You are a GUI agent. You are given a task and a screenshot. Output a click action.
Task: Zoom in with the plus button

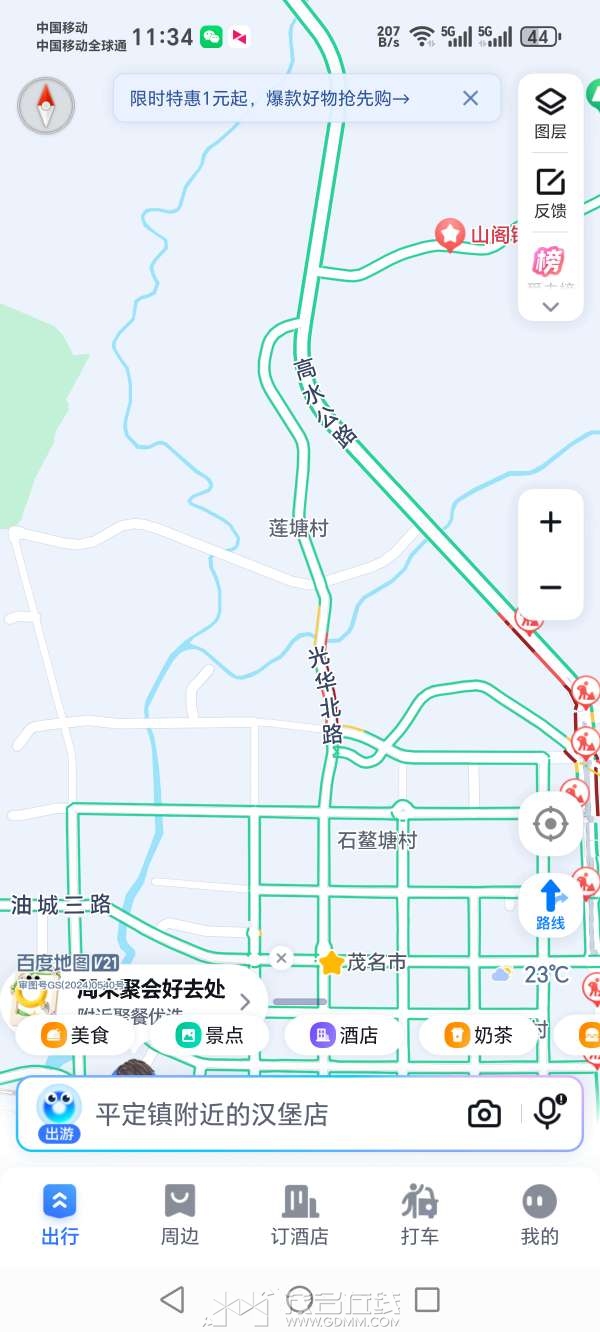tap(550, 522)
